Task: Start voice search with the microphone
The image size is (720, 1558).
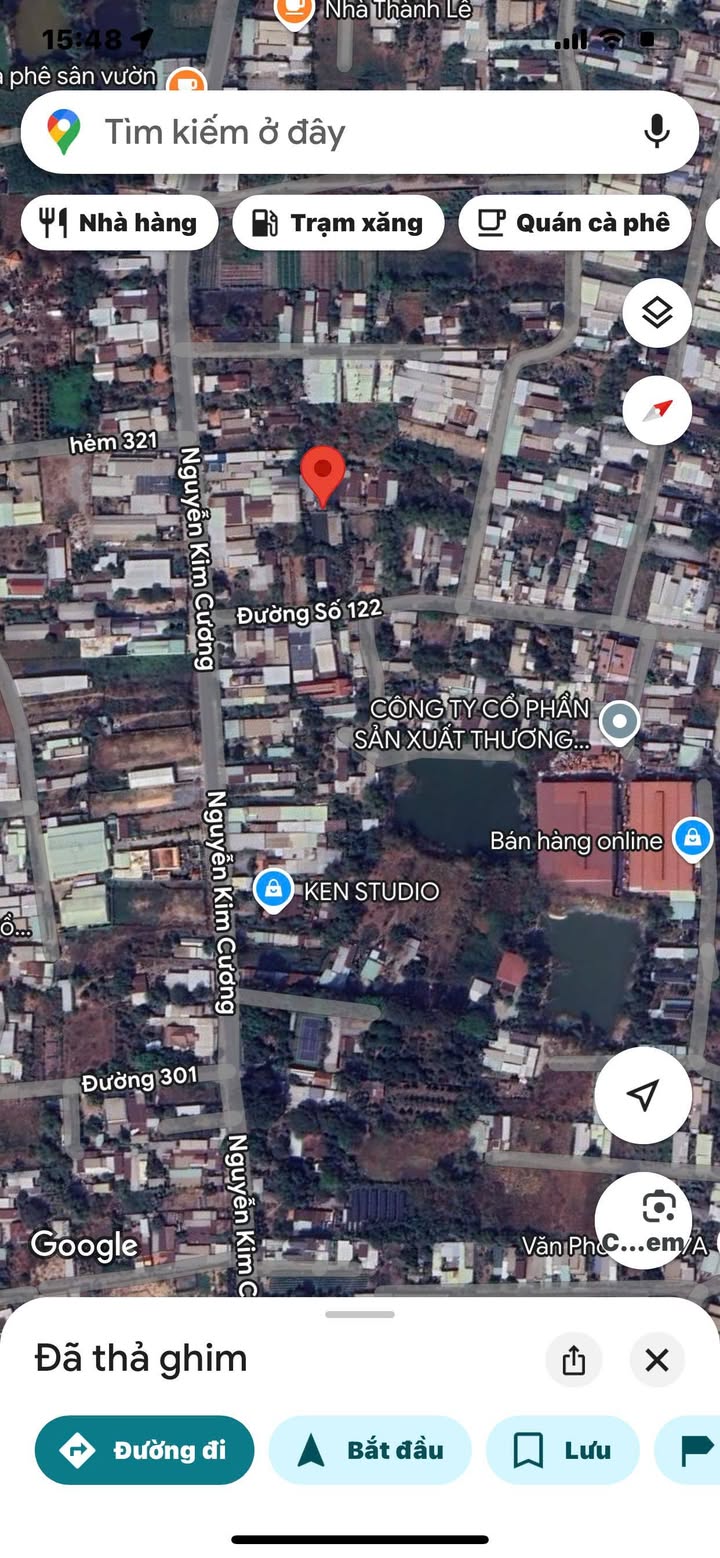Action: 656,132
